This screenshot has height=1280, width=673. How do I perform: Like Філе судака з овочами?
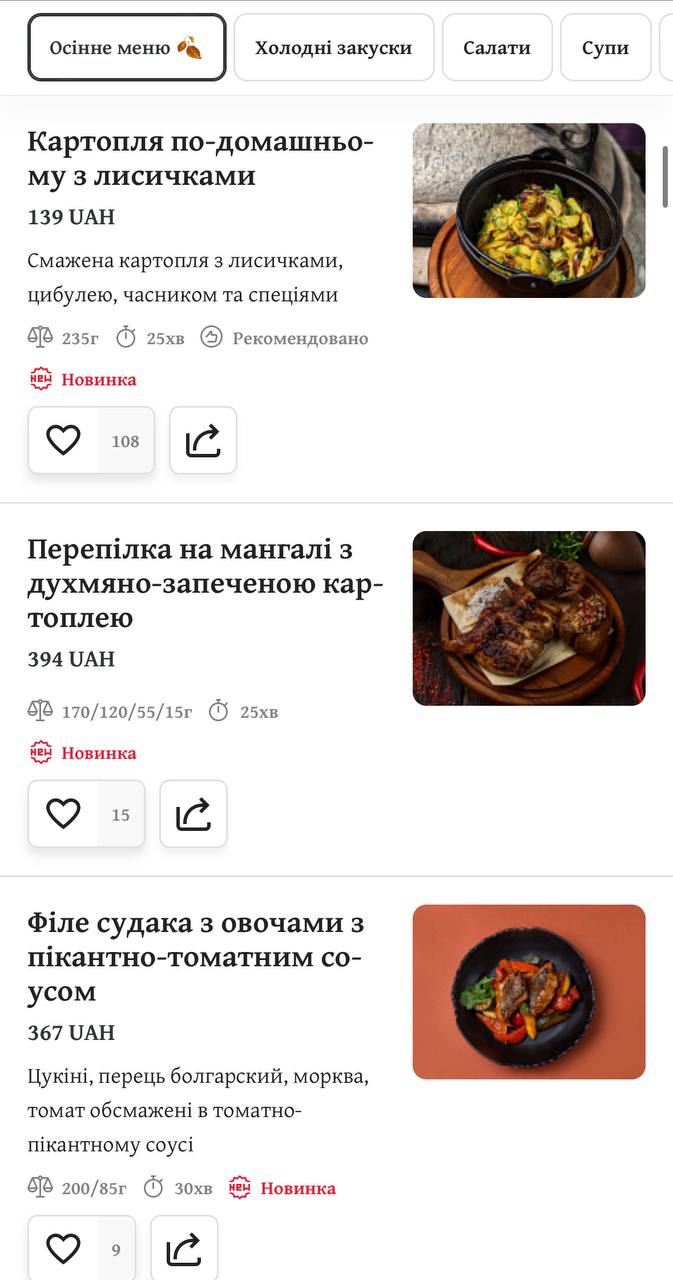click(63, 1248)
